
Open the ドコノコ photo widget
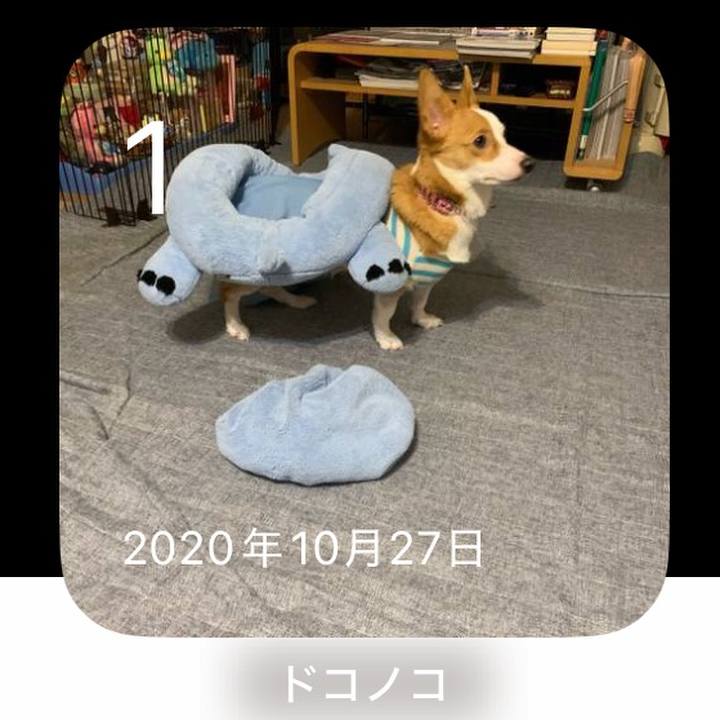pos(364,330)
